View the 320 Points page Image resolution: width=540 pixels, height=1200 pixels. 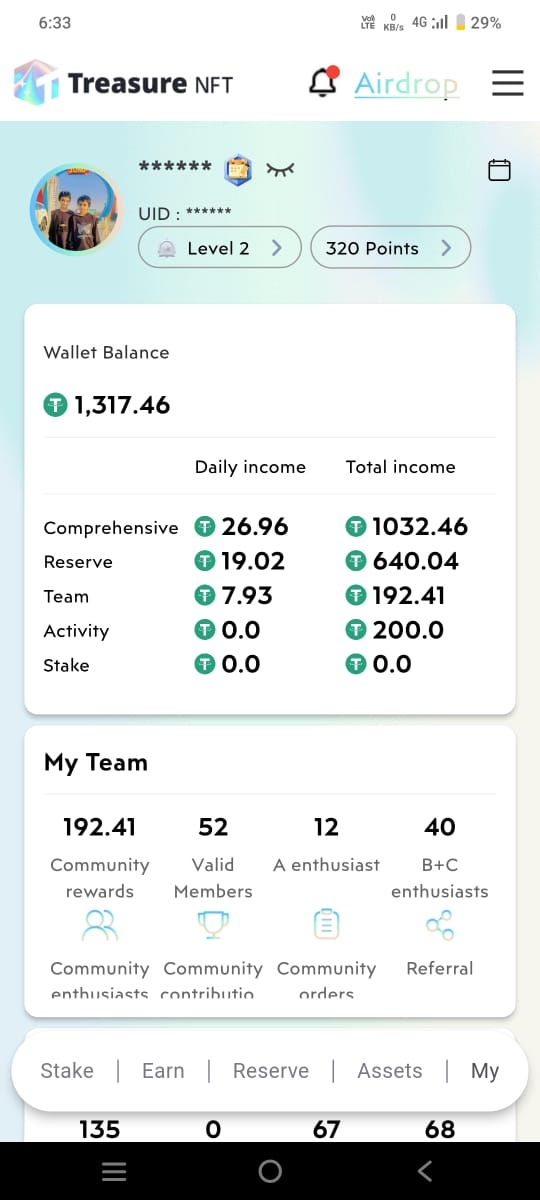[391, 248]
